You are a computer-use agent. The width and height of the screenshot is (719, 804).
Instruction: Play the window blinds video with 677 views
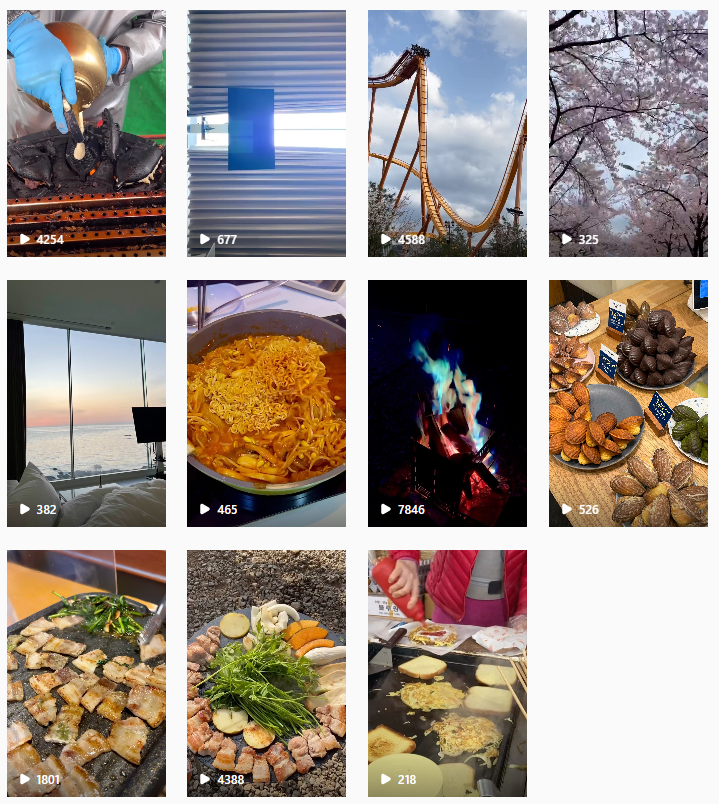click(266, 133)
